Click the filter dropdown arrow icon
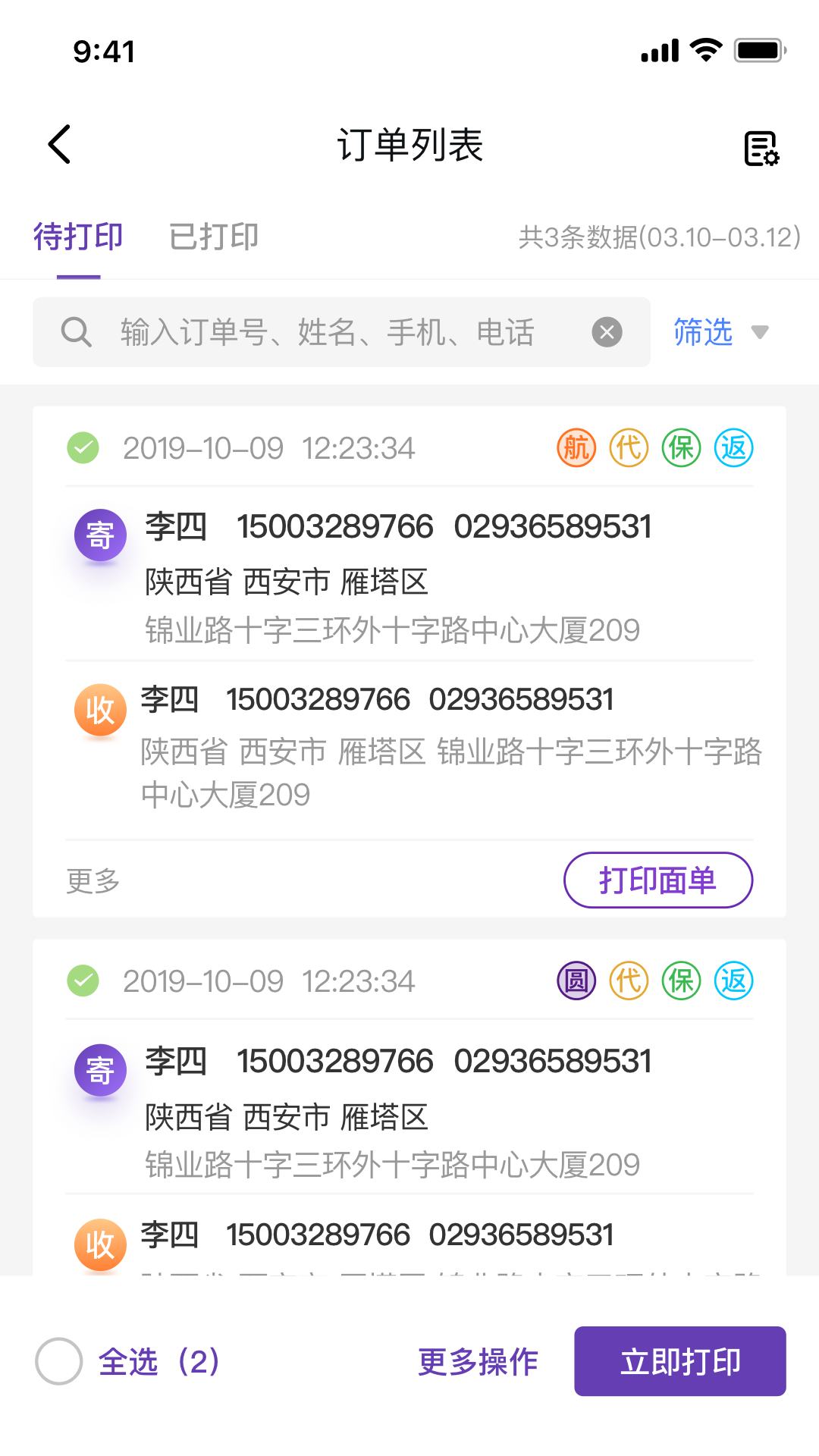 (x=761, y=332)
